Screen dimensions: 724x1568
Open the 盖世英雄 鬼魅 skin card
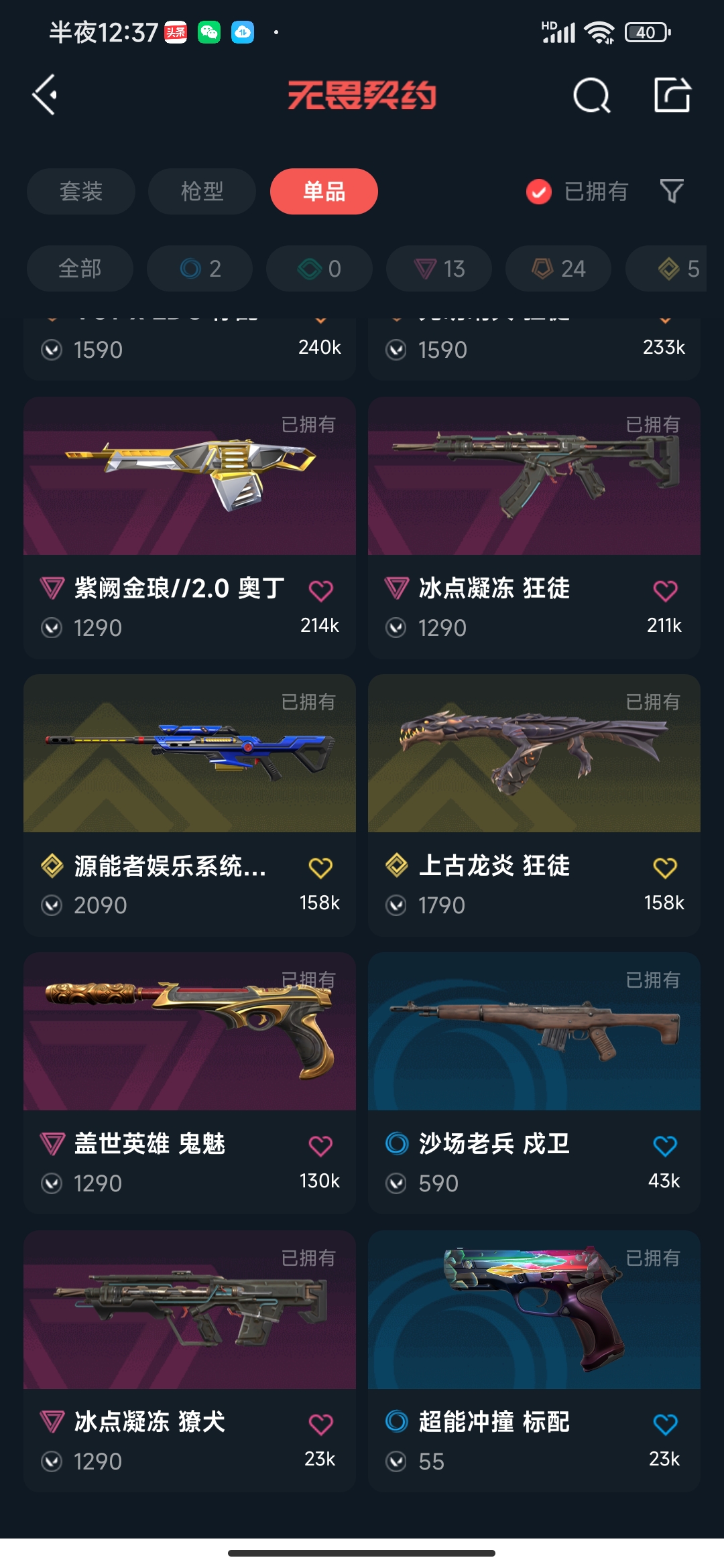pyautogui.click(x=189, y=1032)
